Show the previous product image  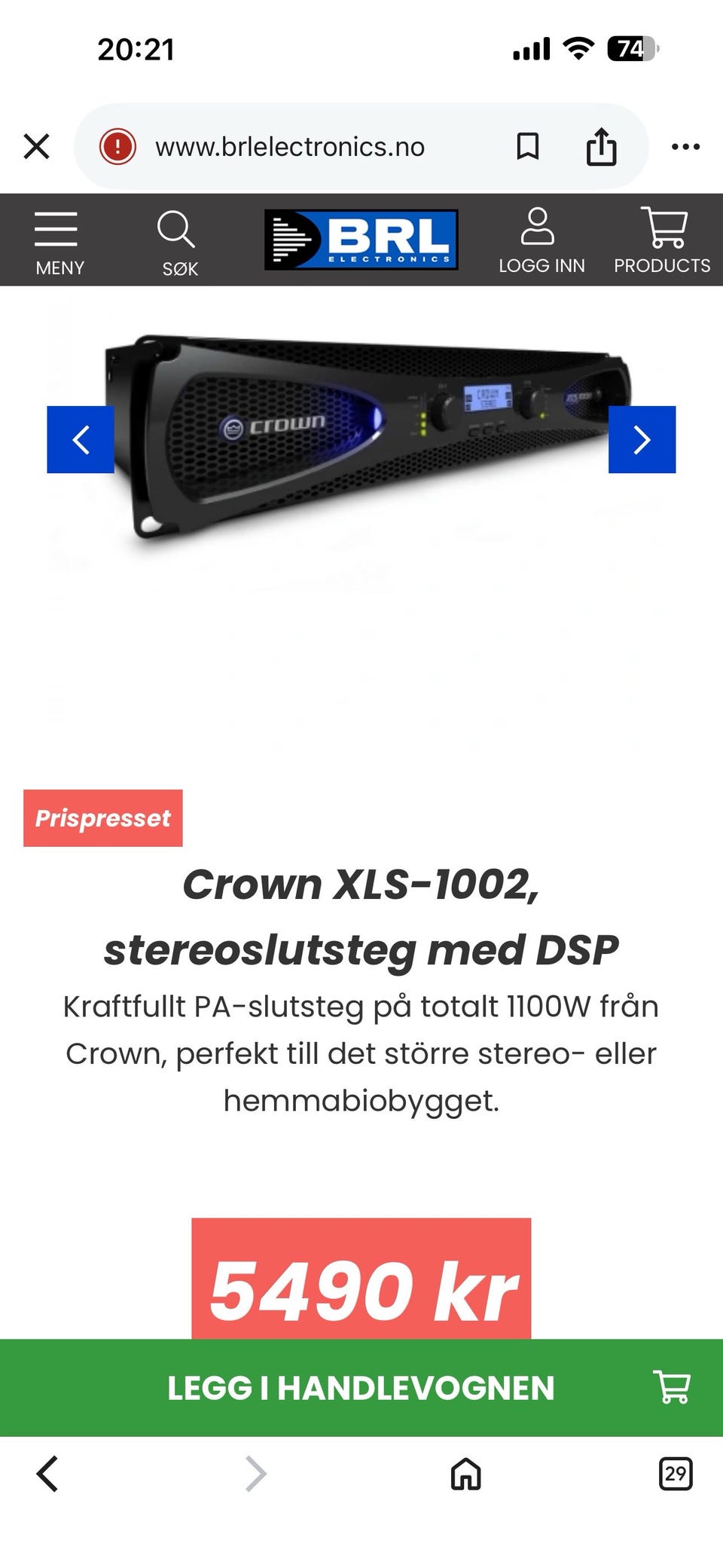pos(81,439)
